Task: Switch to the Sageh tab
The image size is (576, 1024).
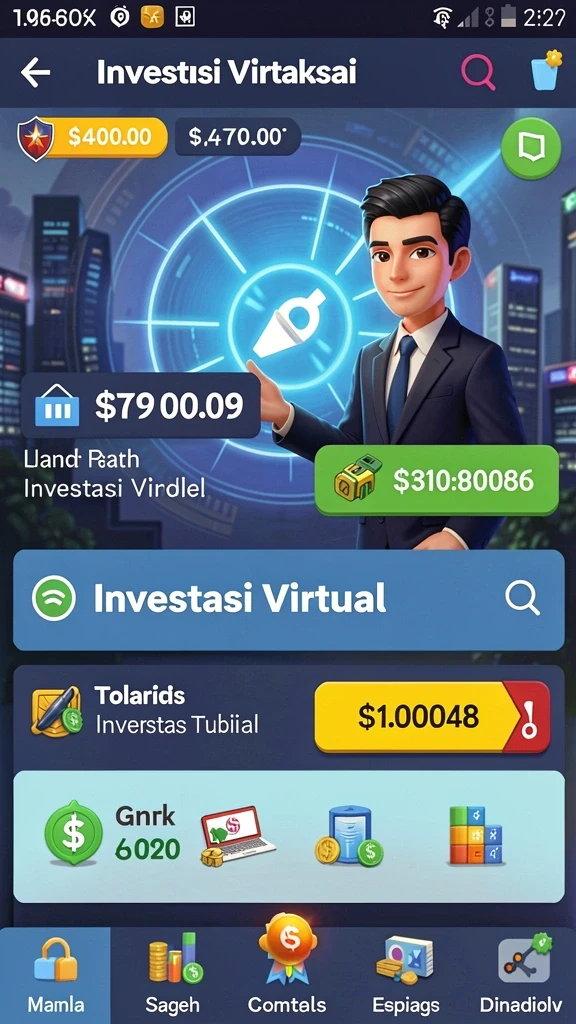Action: (173, 975)
